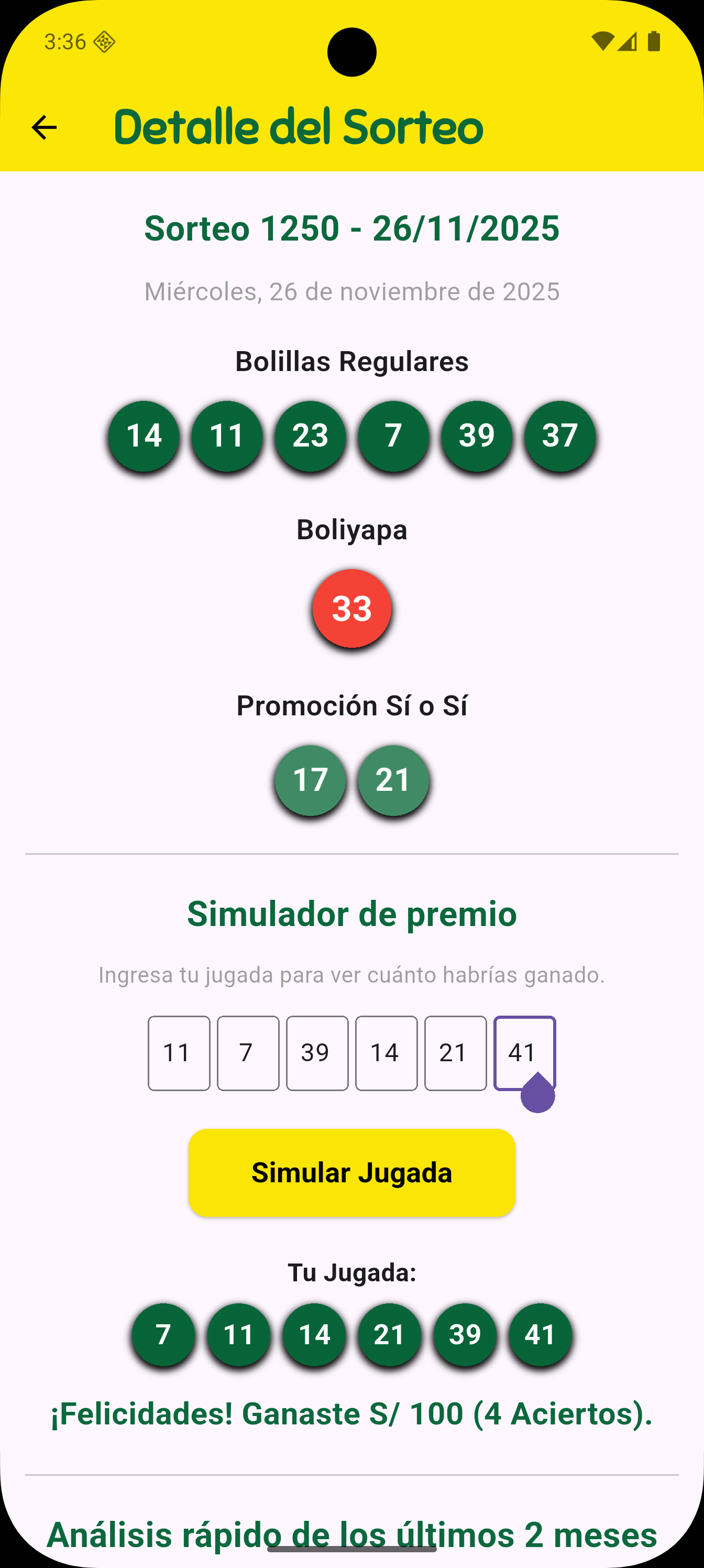Select ball 21 under Promoción Sí o Sí
The height and width of the screenshot is (1568, 704).
(x=394, y=781)
